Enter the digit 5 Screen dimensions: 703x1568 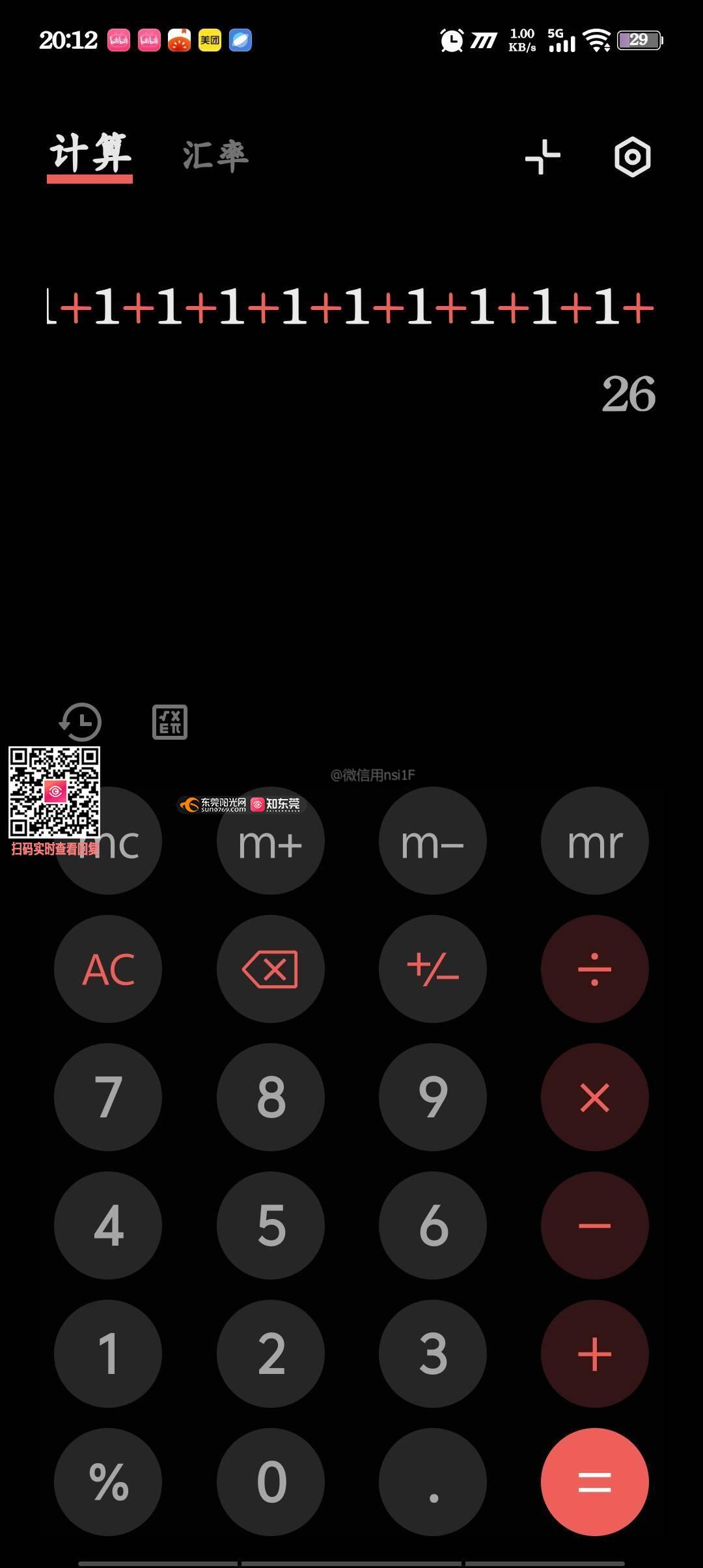pos(271,1225)
